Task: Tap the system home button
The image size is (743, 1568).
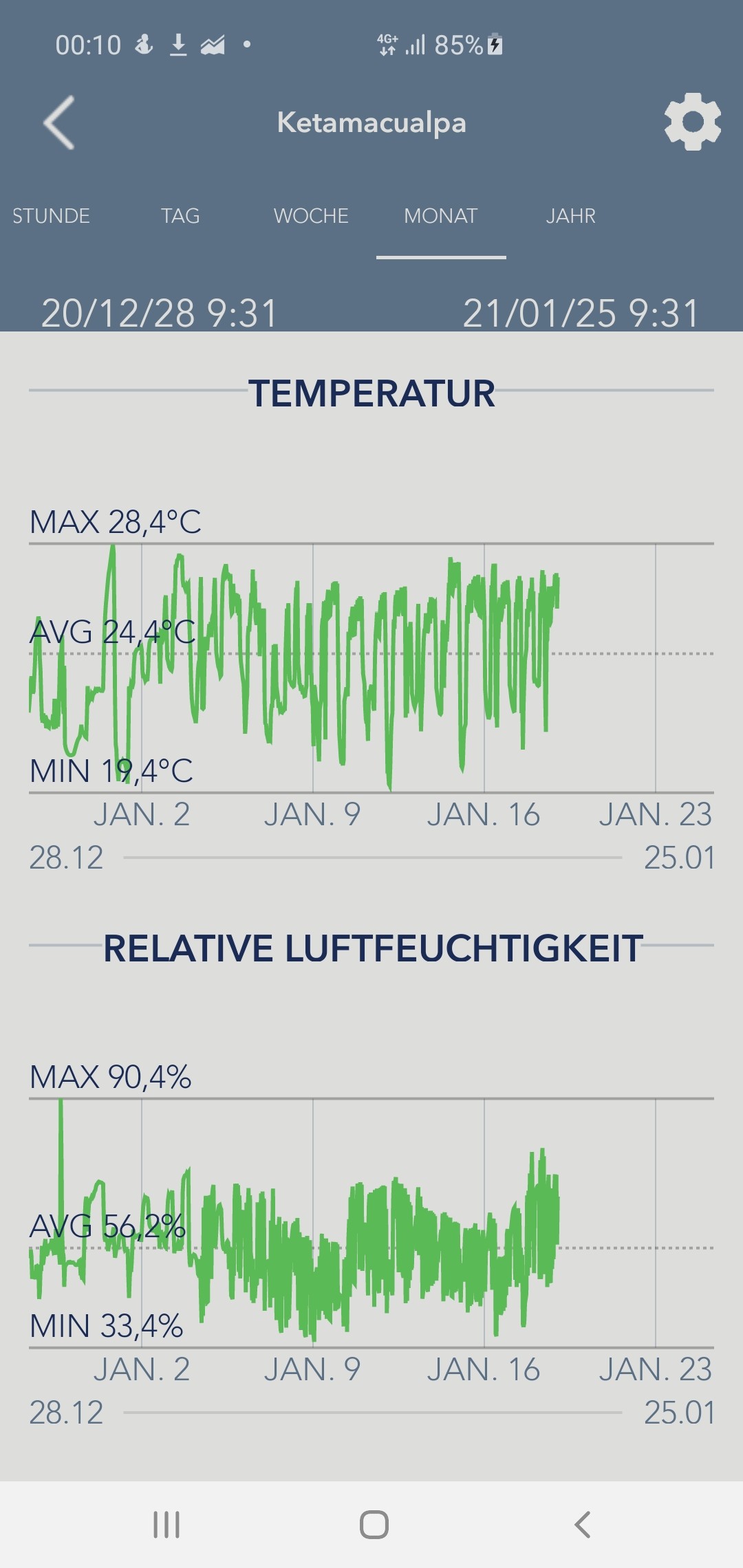Action: (x=374, y=1525)
